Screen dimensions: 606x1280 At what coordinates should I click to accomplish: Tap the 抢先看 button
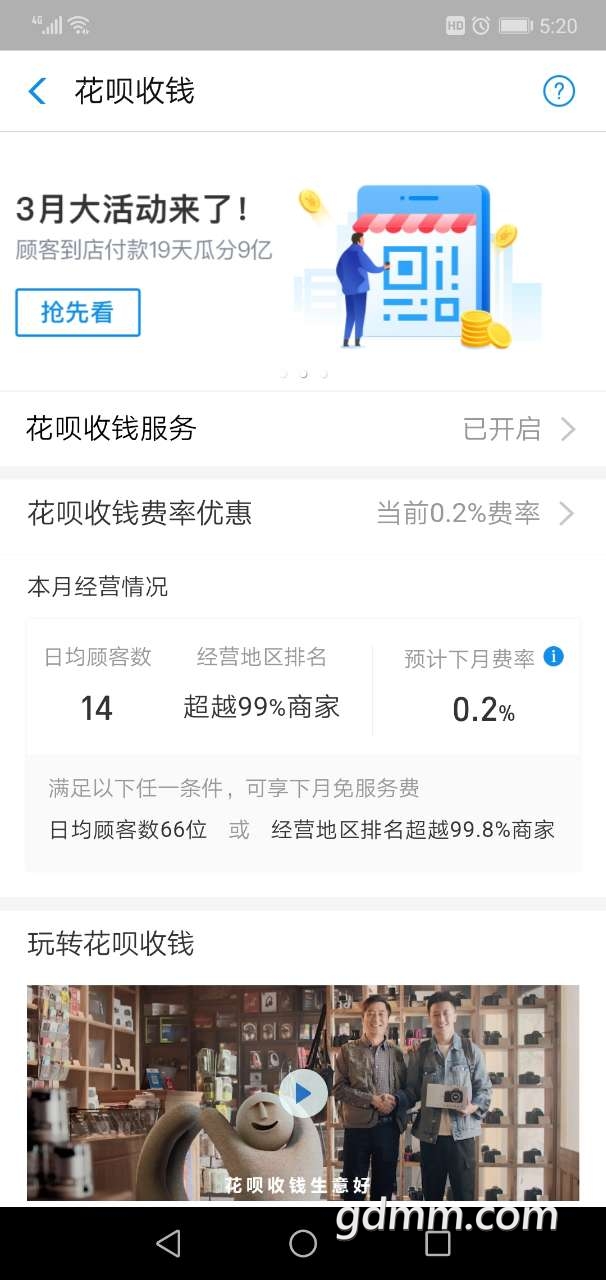pyautogui.click(x=78, y=312)
